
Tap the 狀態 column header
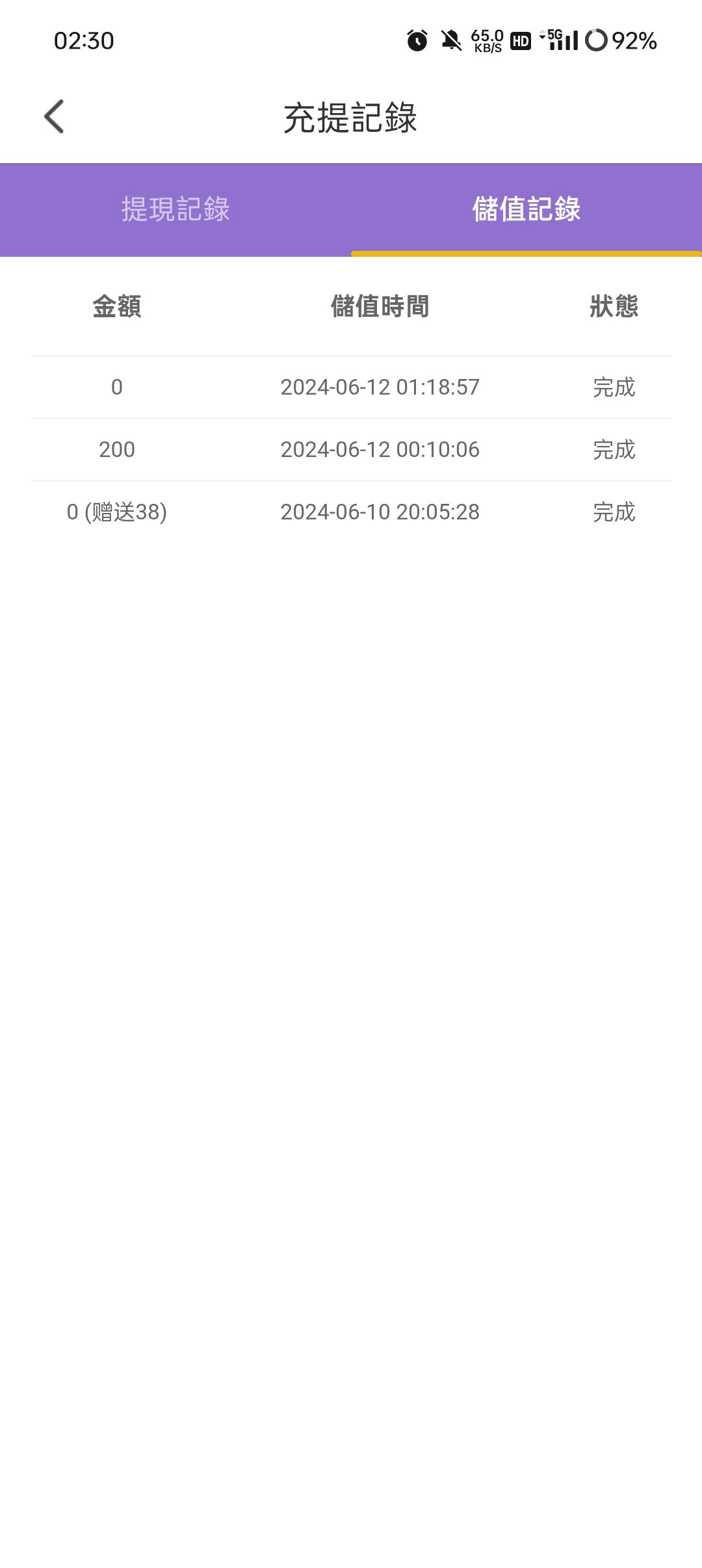coord(613,307)
